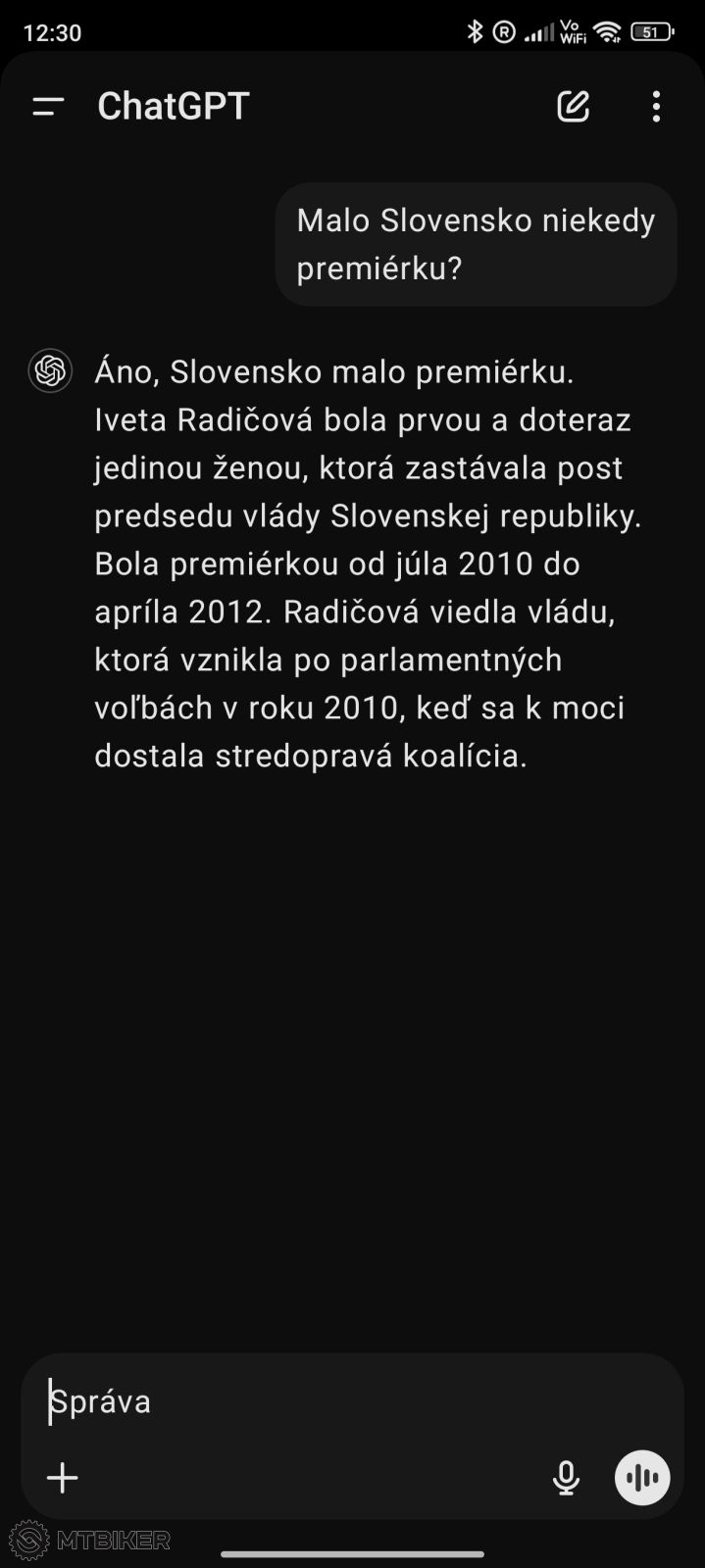This screenshot has width=705, height=1568.
Task: Open the side drawer menu
Action: point(48,106)
